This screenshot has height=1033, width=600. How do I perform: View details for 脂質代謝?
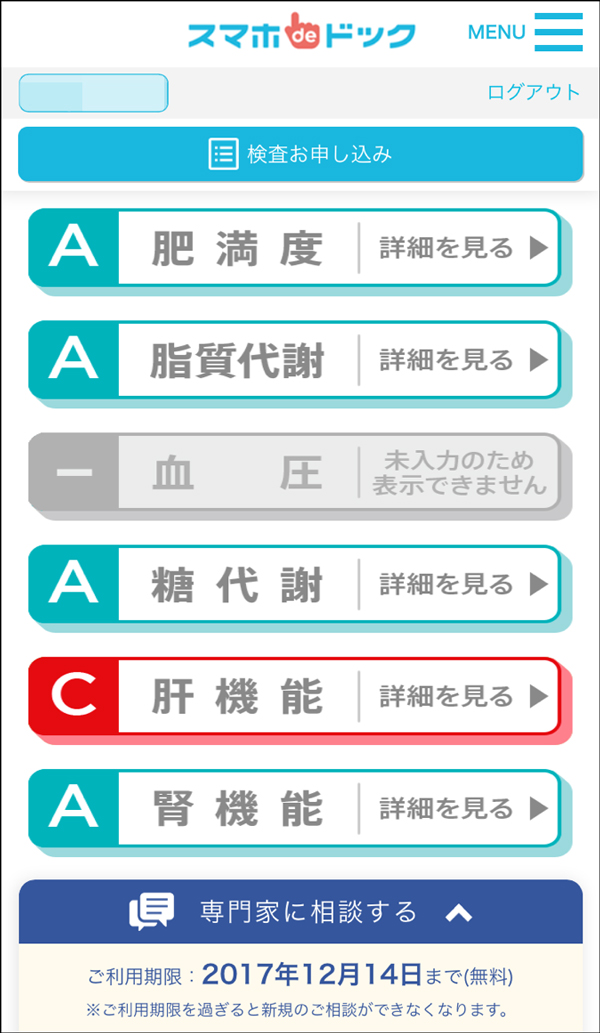click(463, 360)
